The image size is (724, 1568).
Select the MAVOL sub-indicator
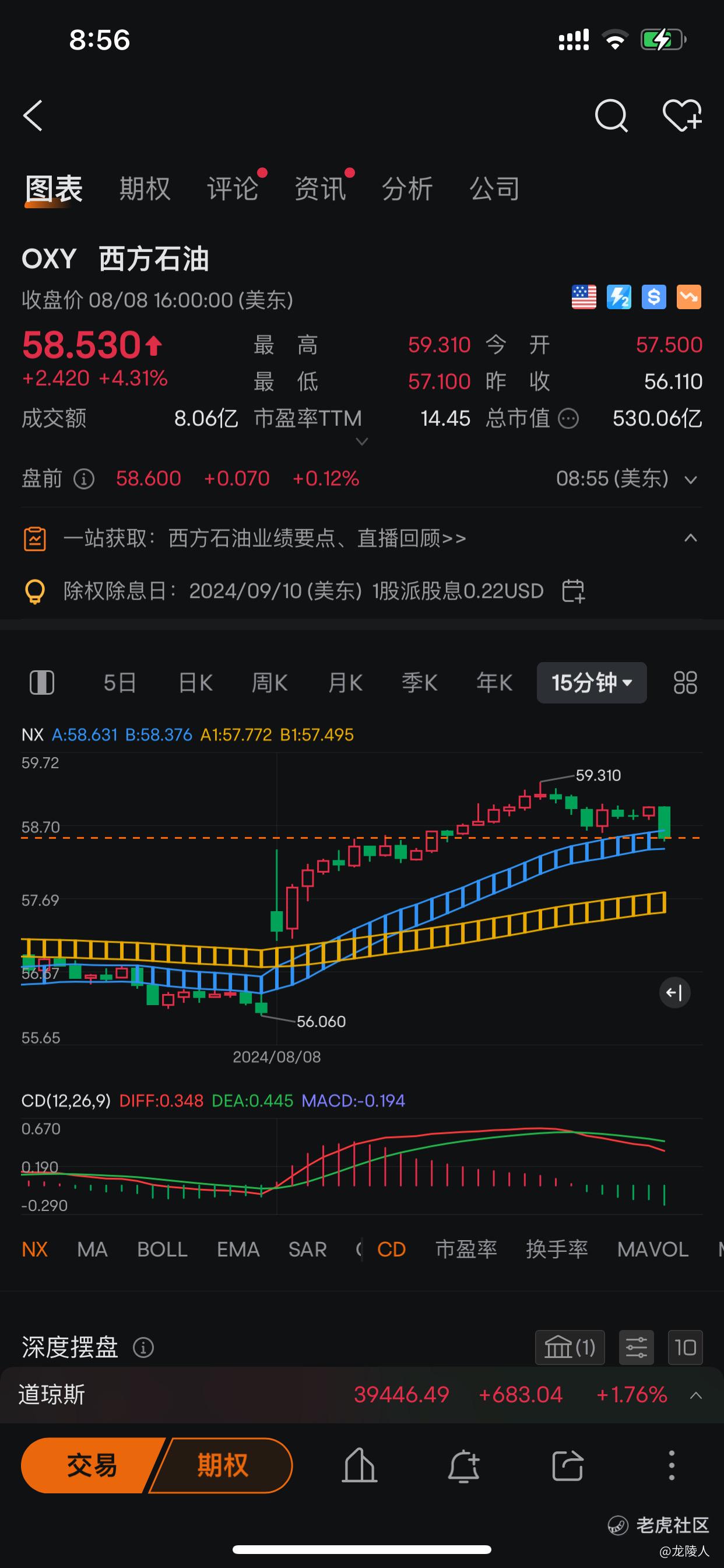tap(652, 1249)
